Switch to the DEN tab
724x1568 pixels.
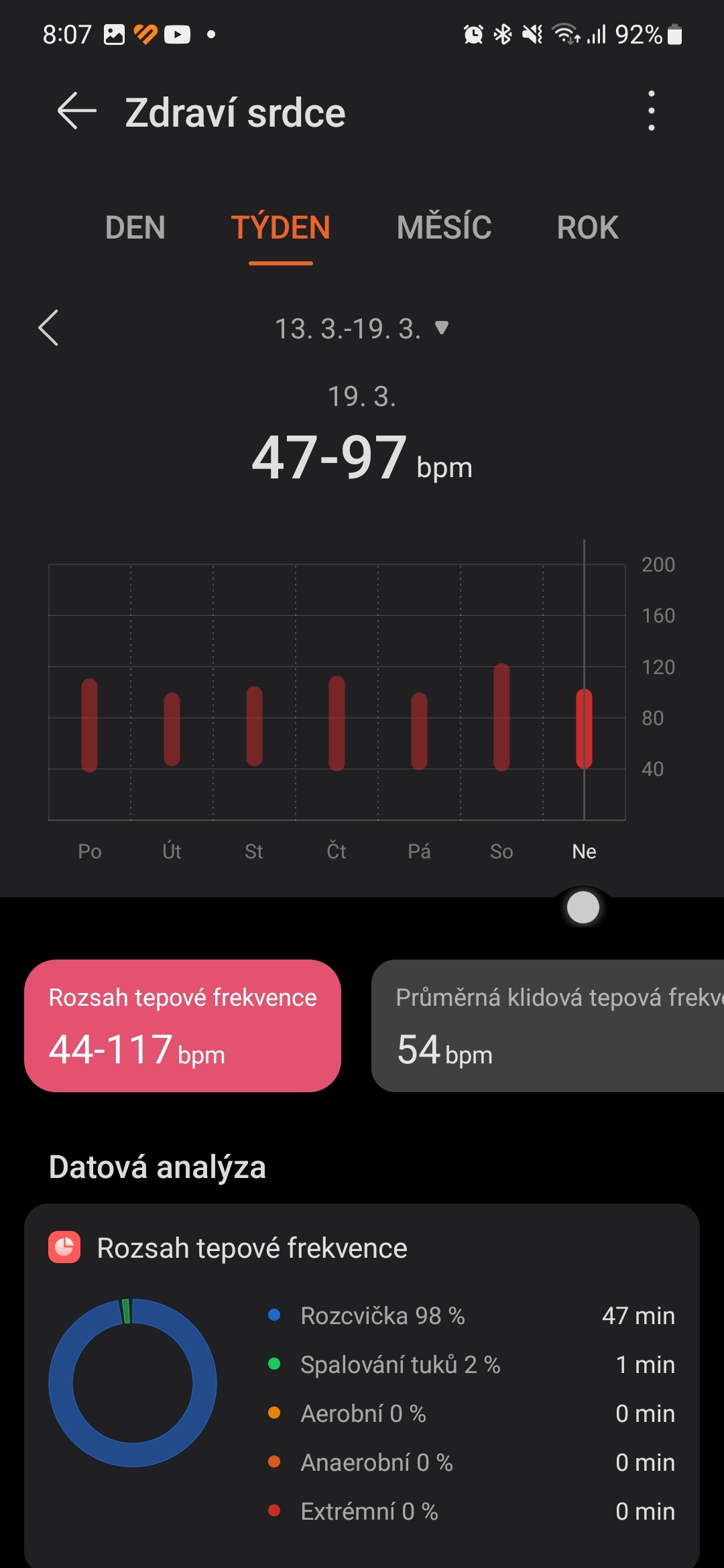(135, 228)
